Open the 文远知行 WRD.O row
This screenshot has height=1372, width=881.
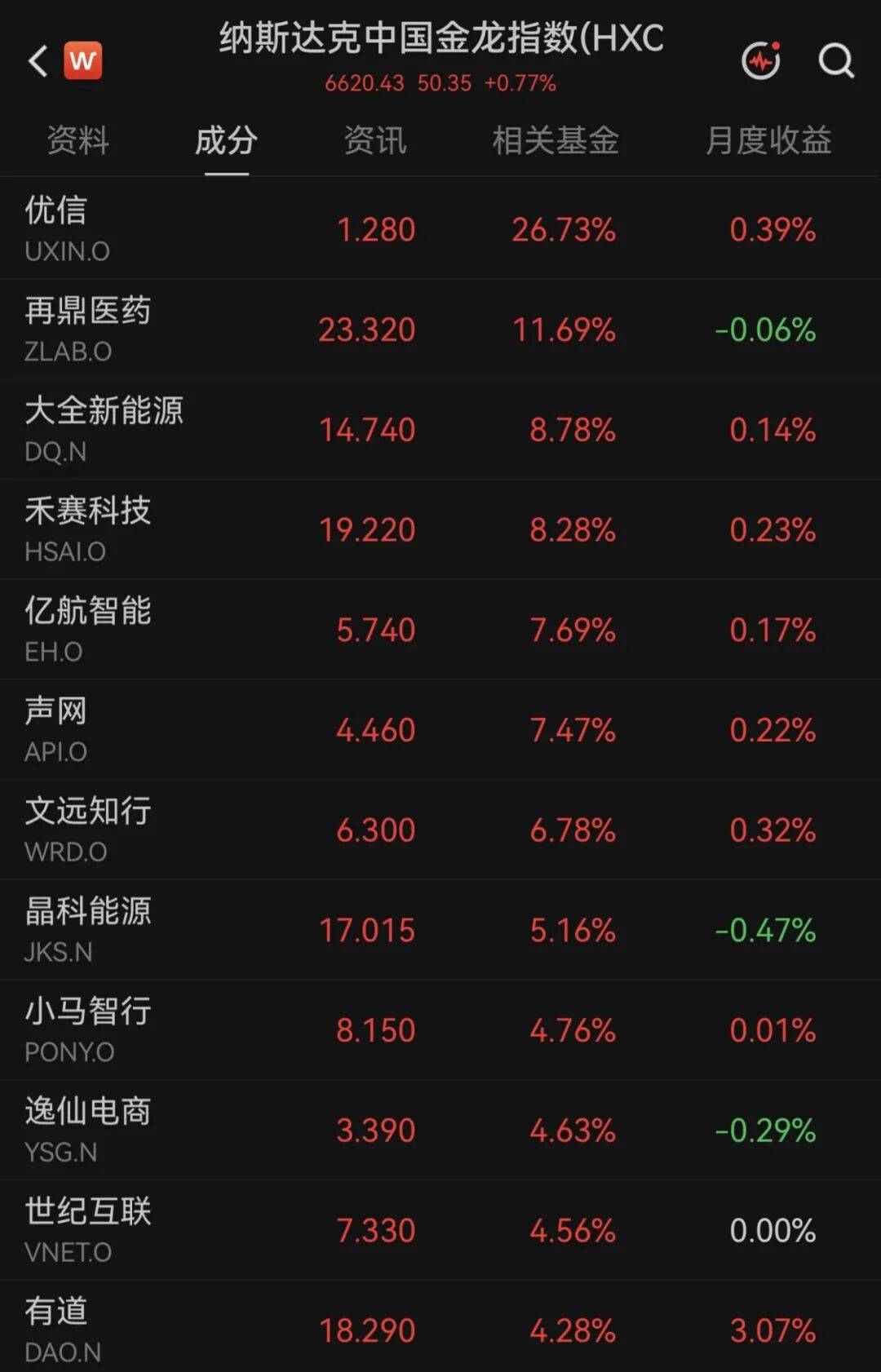tap(440, 830)
